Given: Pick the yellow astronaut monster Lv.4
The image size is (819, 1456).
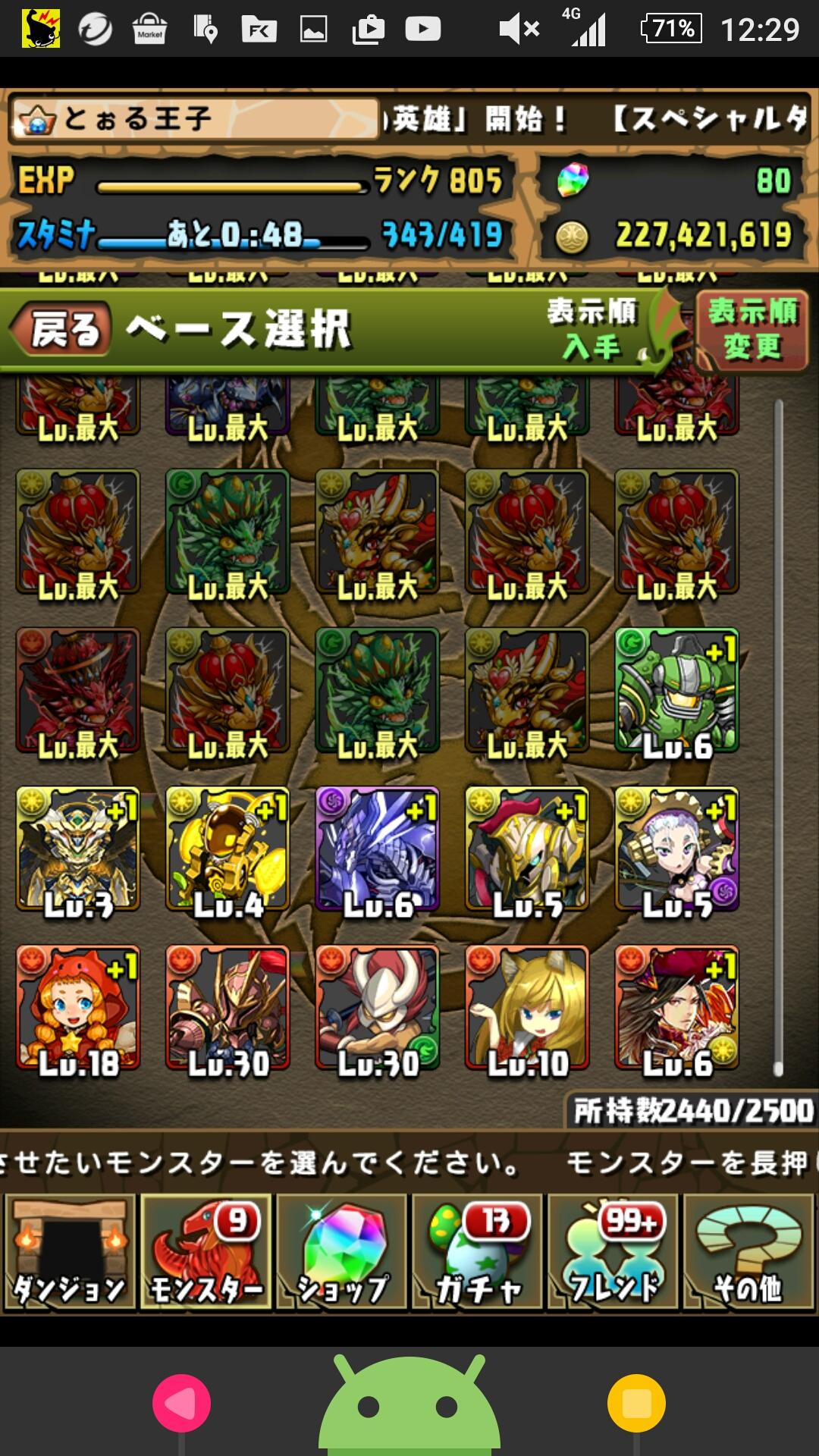Looking at the screenshot, I should pyautogui.click(x=227, y=849).
